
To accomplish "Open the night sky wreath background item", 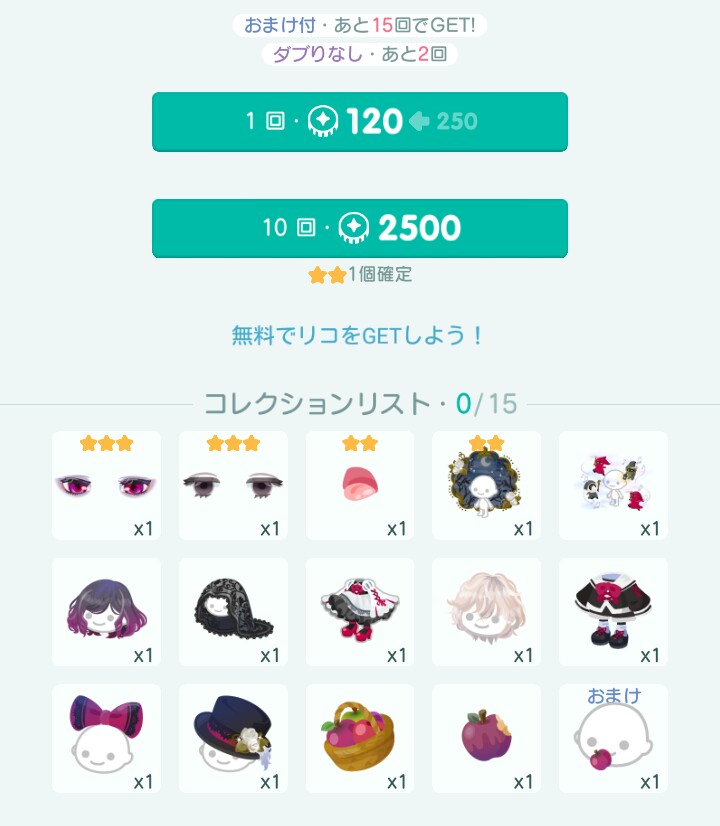I will tap(487, 486).
